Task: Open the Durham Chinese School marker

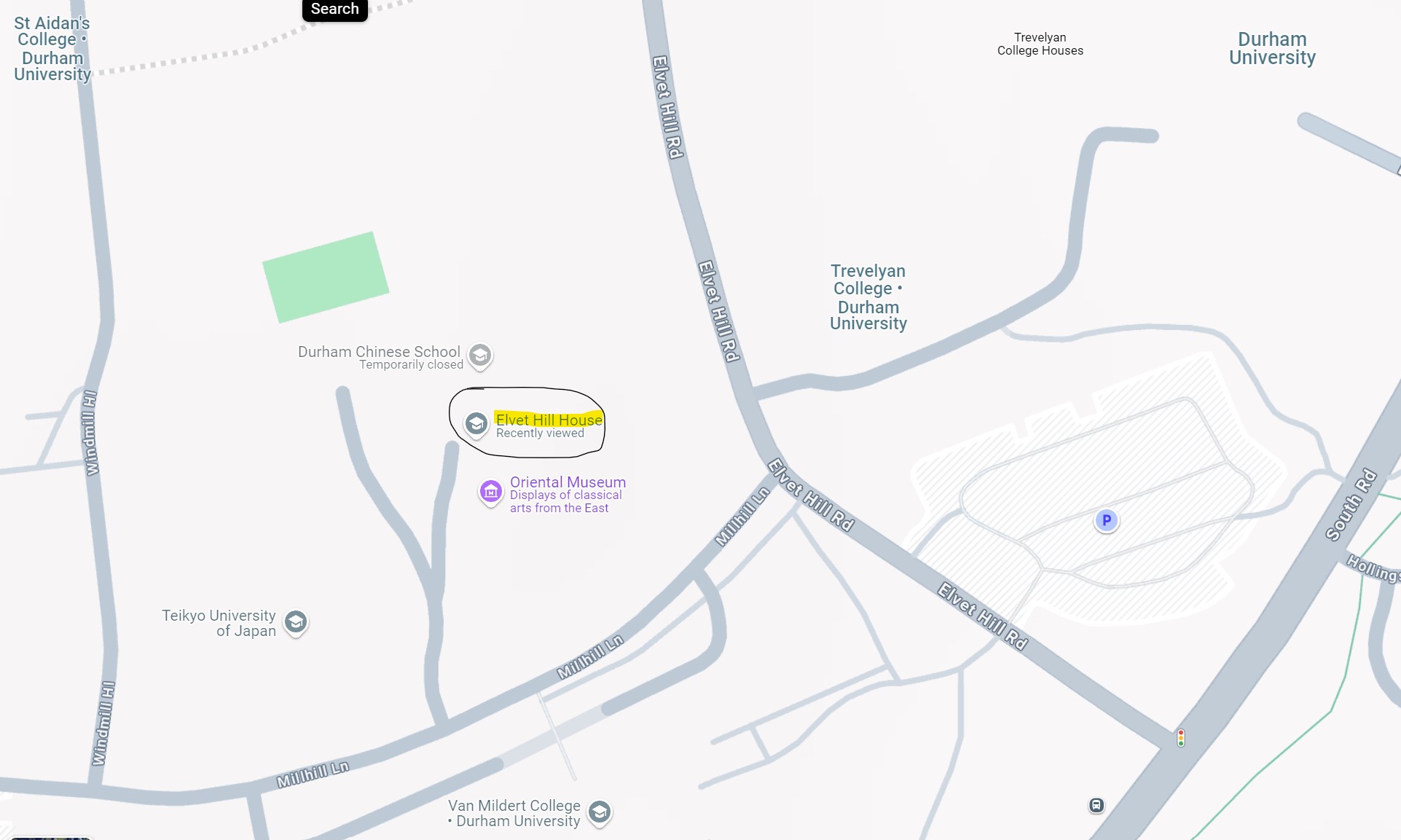Action: (x=479, y=355)
